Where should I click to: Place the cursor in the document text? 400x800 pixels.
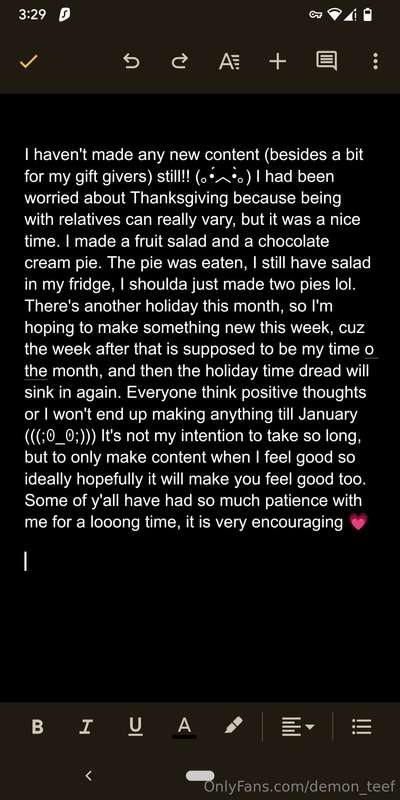[x=197, y=337]
